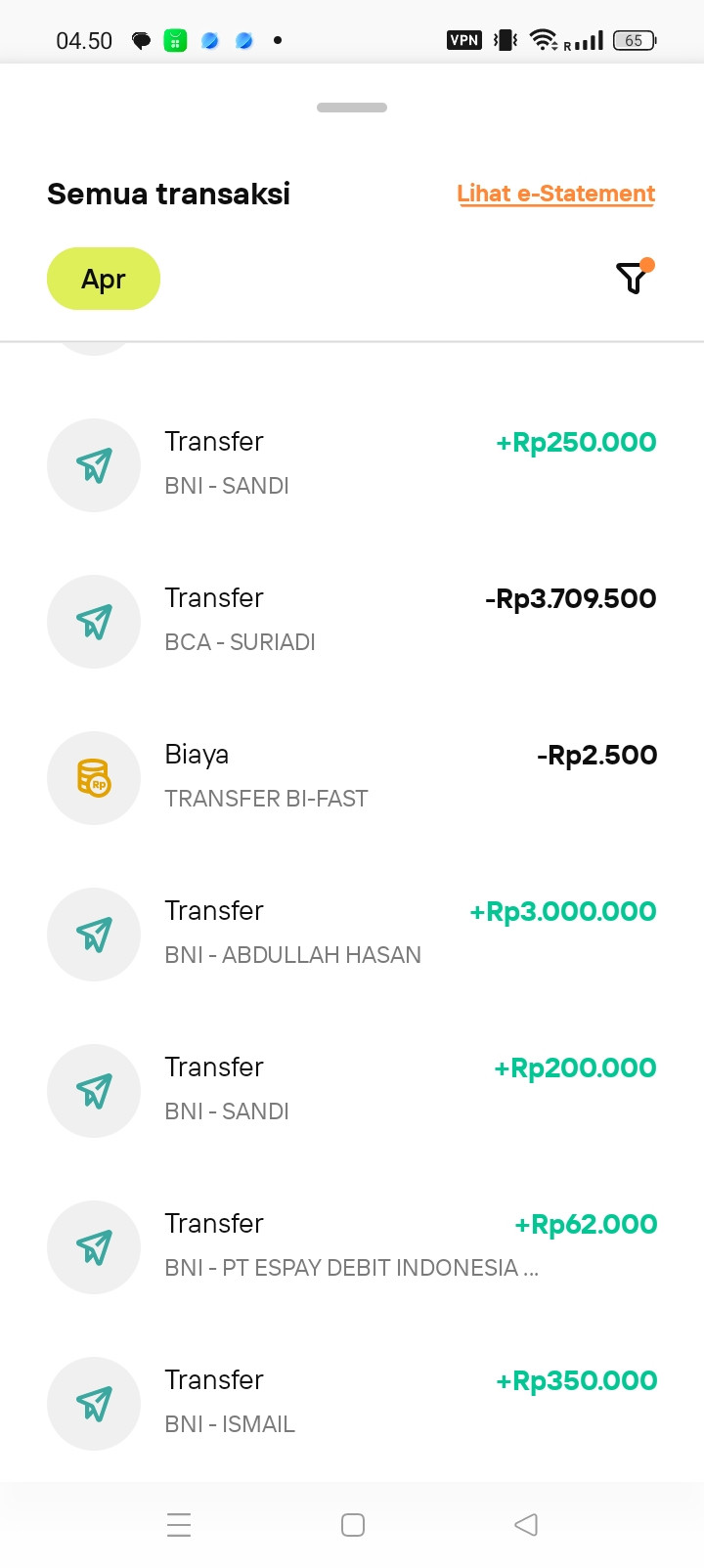The width and height of the screenshot is (704, 1568).
Task: Open the Biaya TRANSFER BI-FAST entry
Action: 352,777
